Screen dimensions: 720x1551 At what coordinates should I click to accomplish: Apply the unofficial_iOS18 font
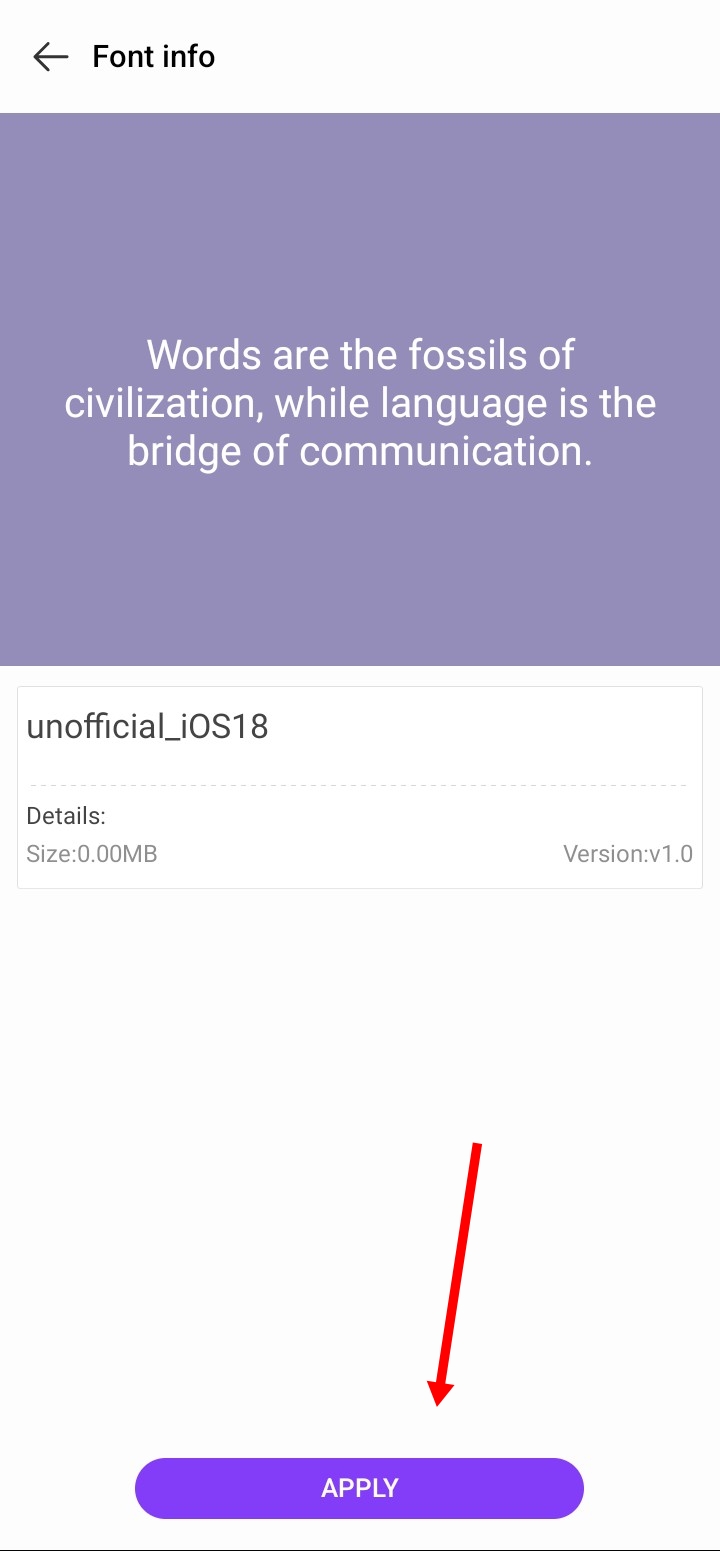[359, 1488]
